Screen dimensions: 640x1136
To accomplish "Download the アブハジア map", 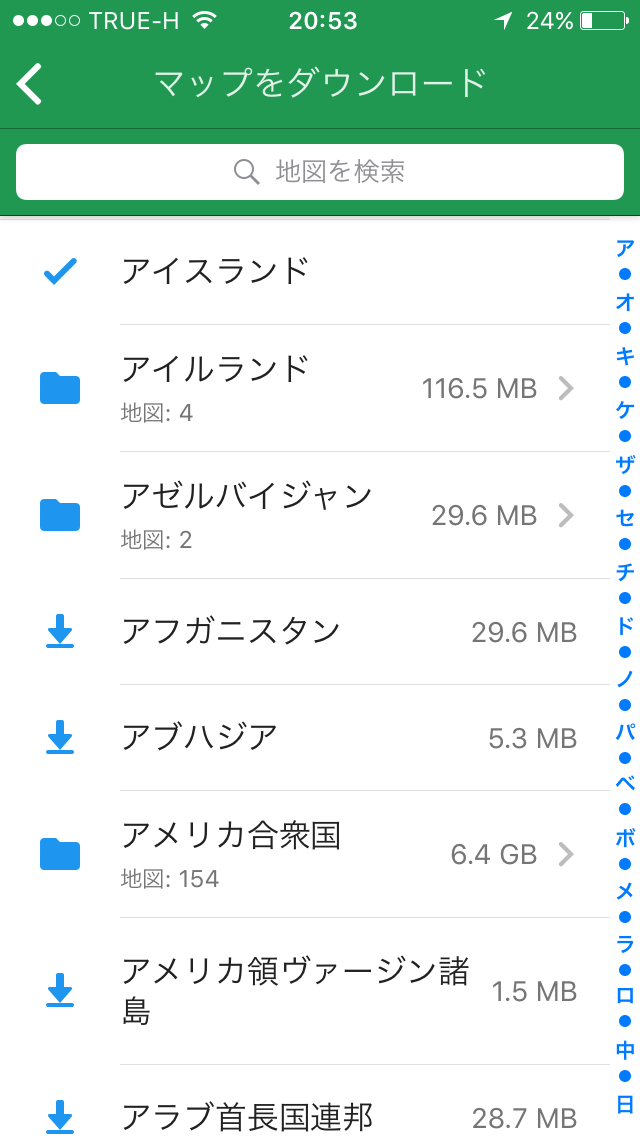I will 305,738.
